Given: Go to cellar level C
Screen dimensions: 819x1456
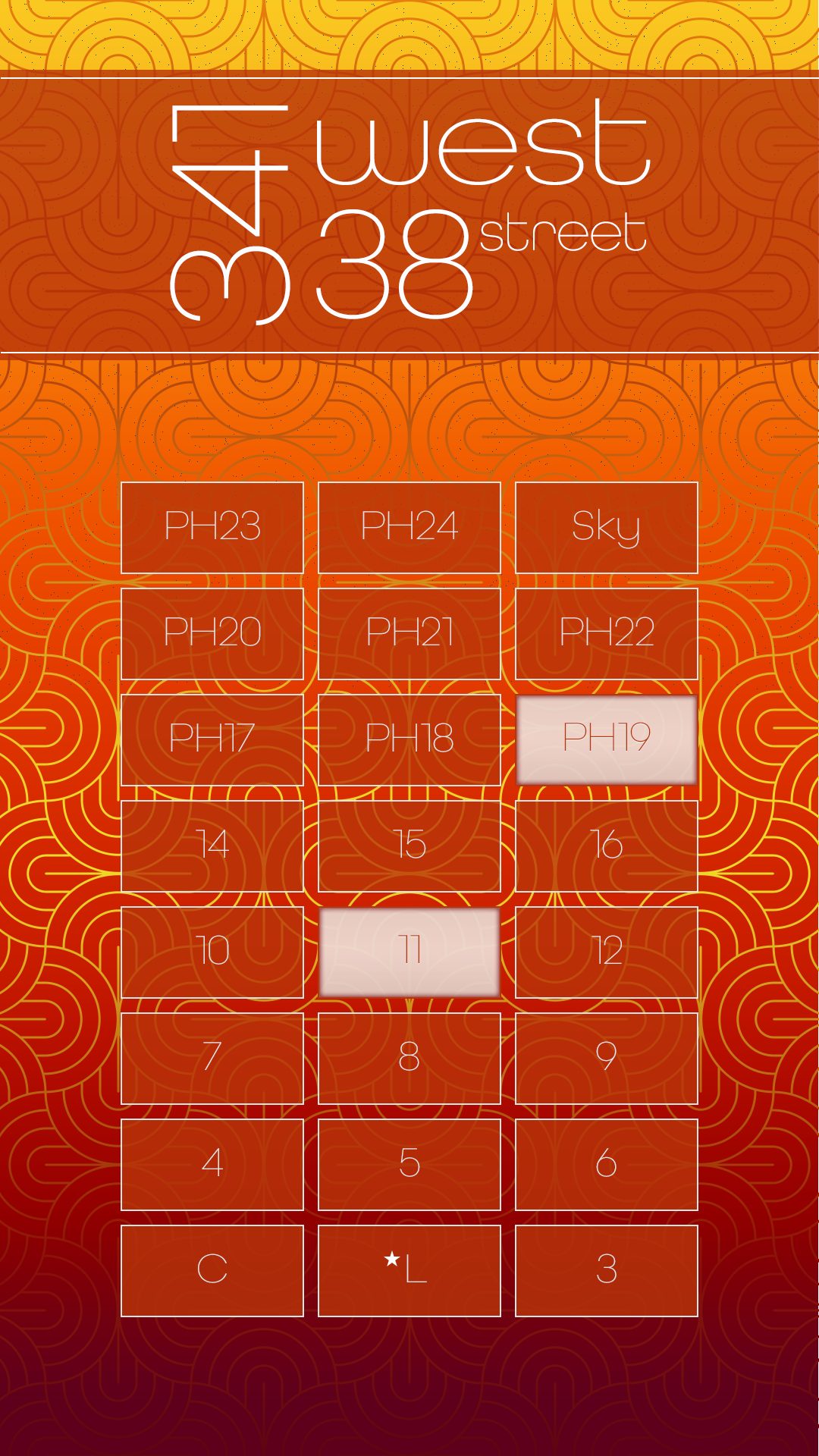Looking at the screenshot, I should point(212,1270).
